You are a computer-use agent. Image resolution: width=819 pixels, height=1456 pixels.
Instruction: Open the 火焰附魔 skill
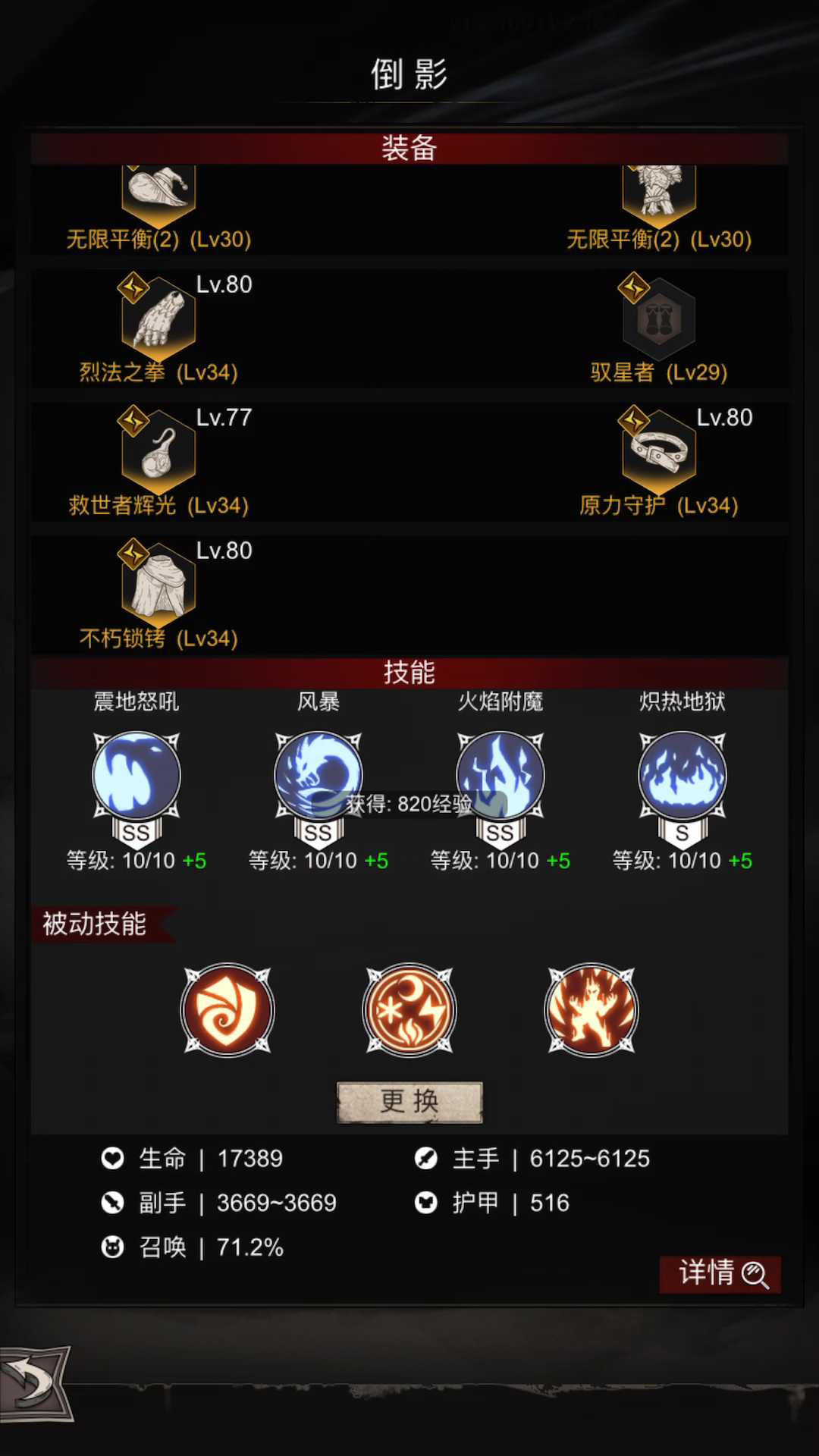coord(500,776)
